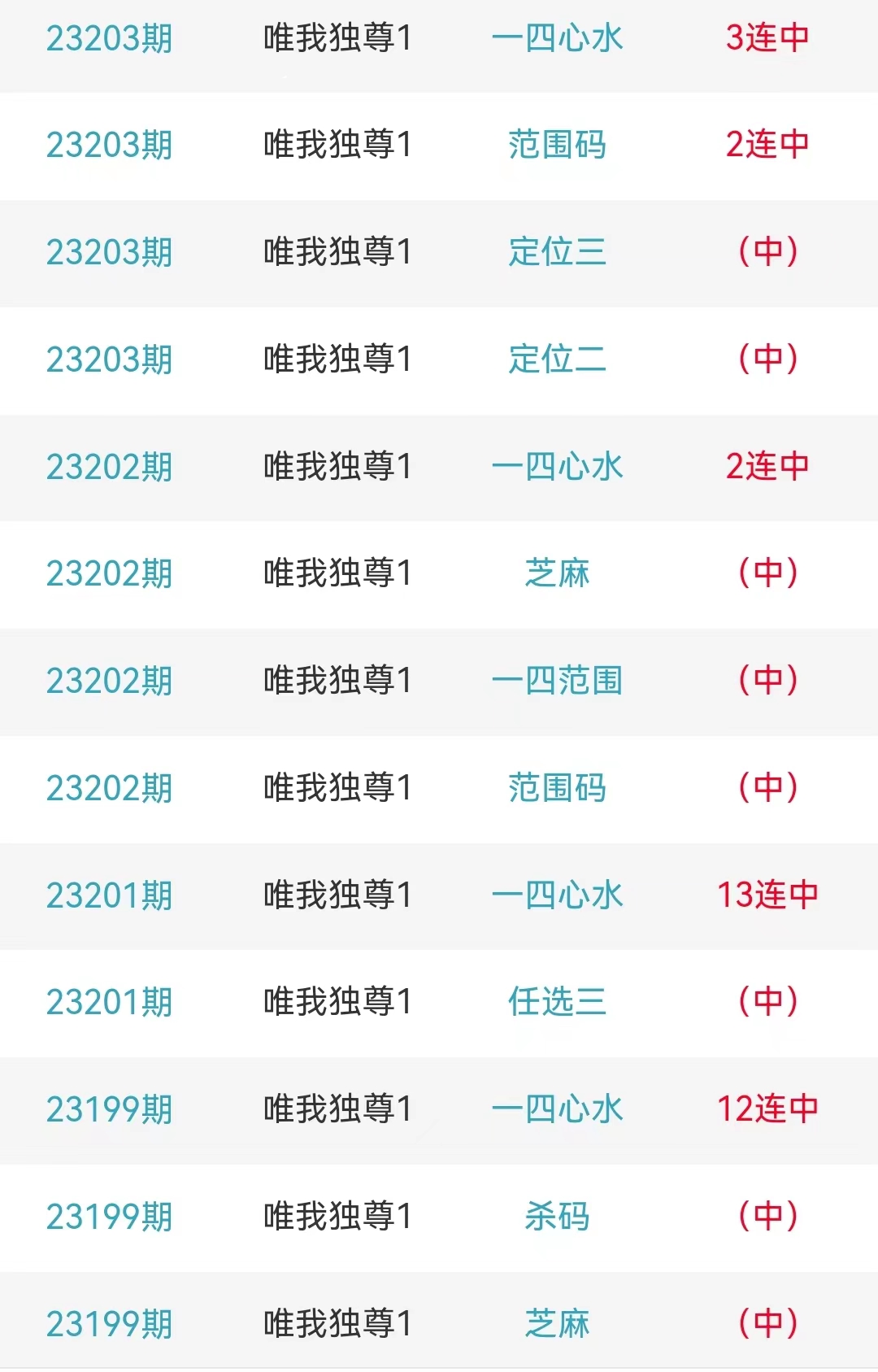View the 23201期 任选三 entry
Image resolution: width=878 pixels, height=1372 pixels.
pyautogui.click(x=557, y=1002)
